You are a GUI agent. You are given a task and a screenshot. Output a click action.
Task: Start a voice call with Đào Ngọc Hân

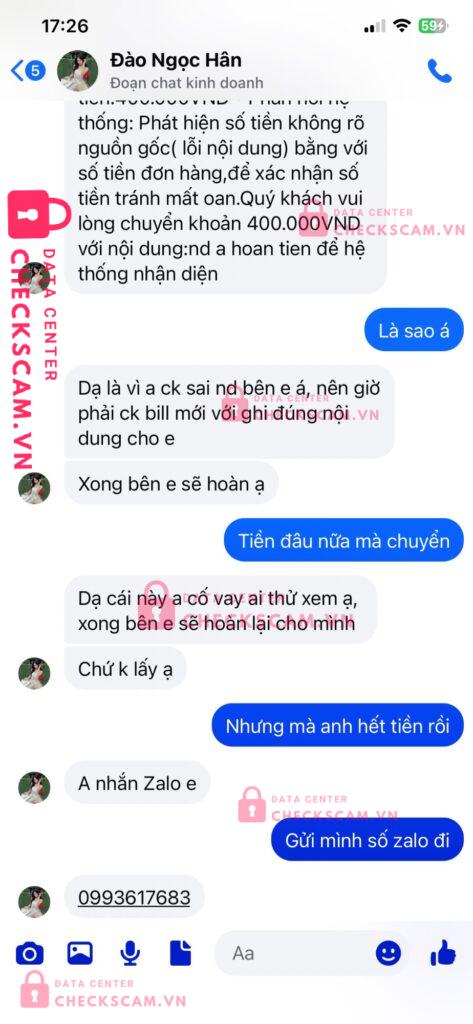pos(439,71)
